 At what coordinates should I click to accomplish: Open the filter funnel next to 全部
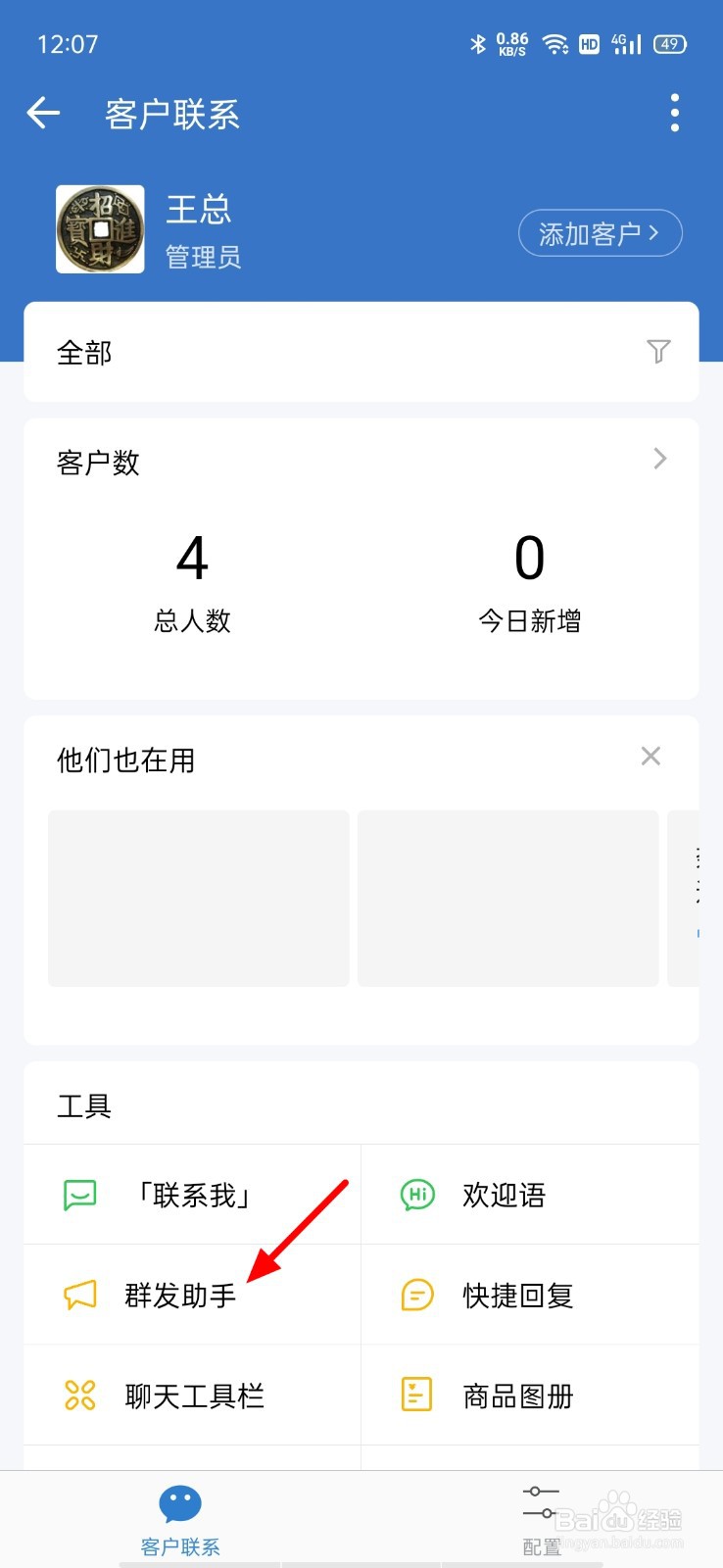click(x=658, y=351)
